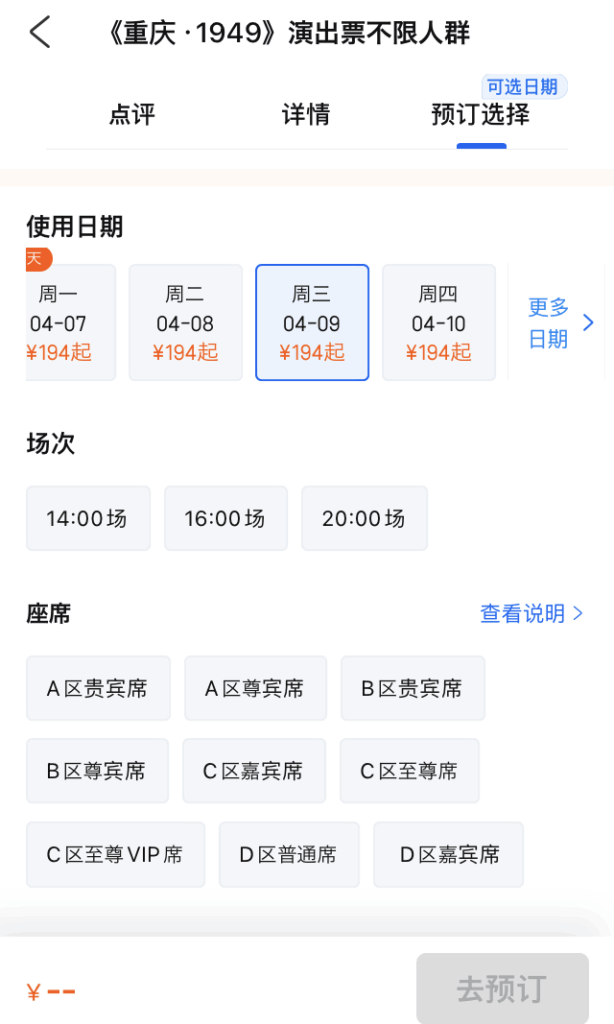
Task: Choose the date 周二 04-08
Action: [x=186, y=323]
